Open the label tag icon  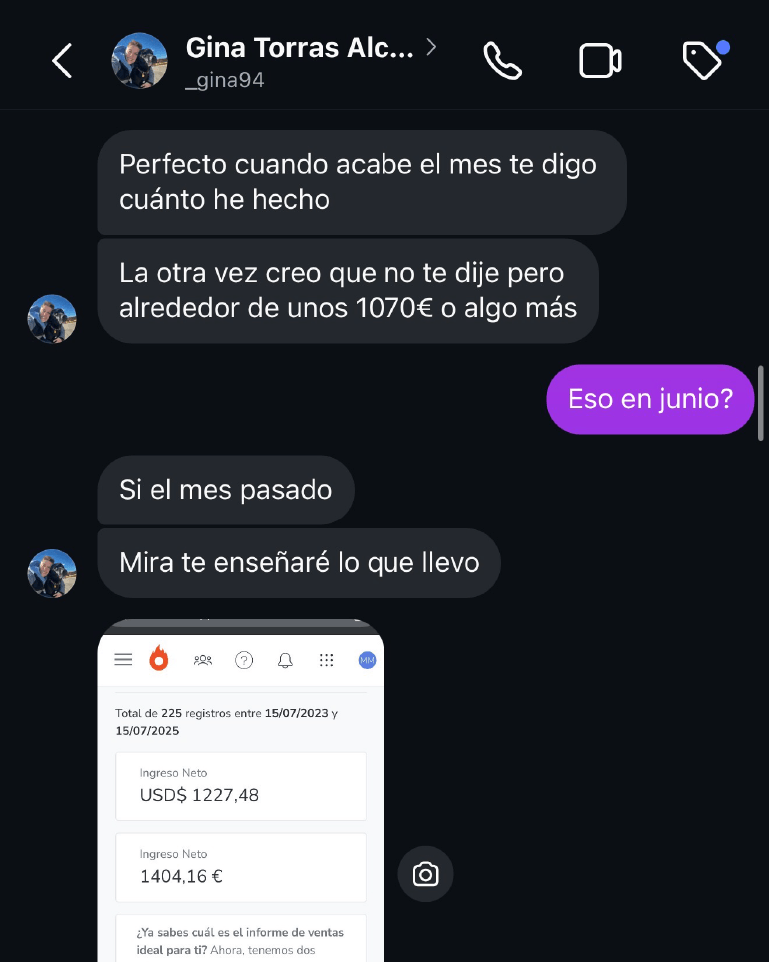coord(702,61)
